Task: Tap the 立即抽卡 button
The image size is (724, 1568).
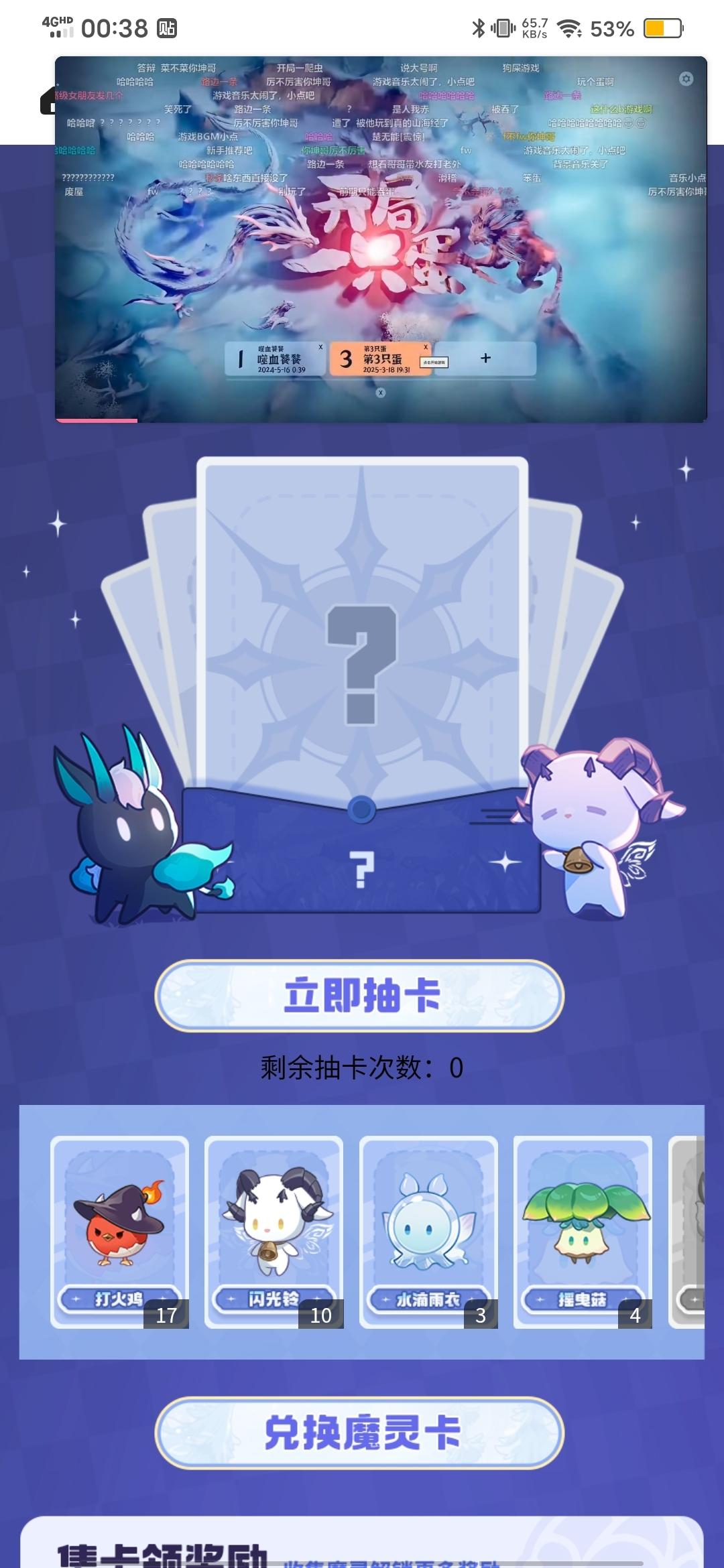Action: tap(360, 995)
